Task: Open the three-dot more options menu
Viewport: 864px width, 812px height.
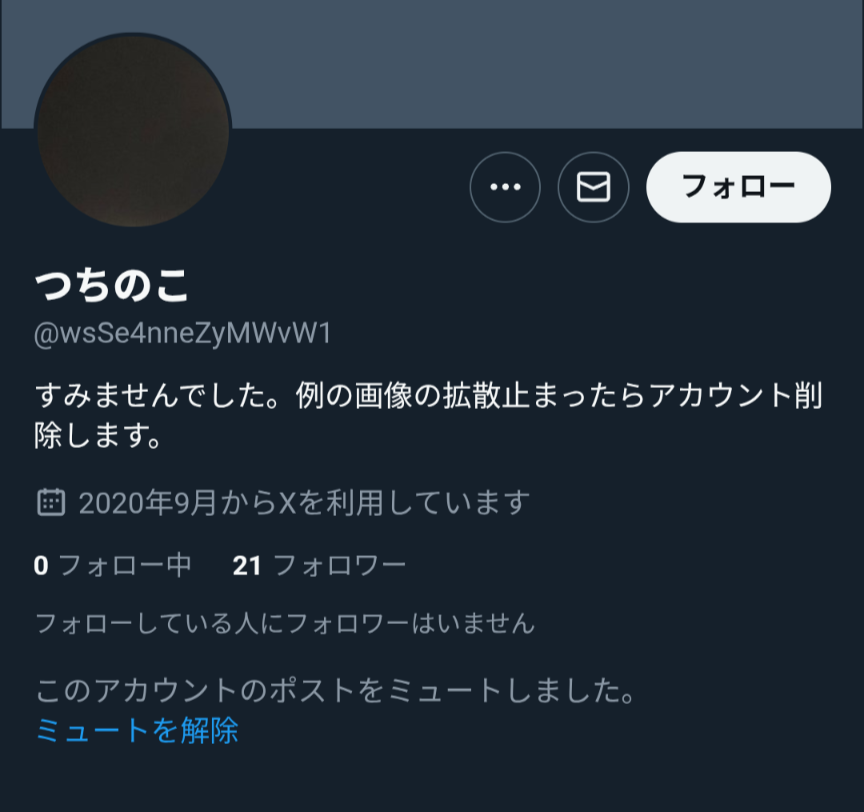Action: (505, 187)
